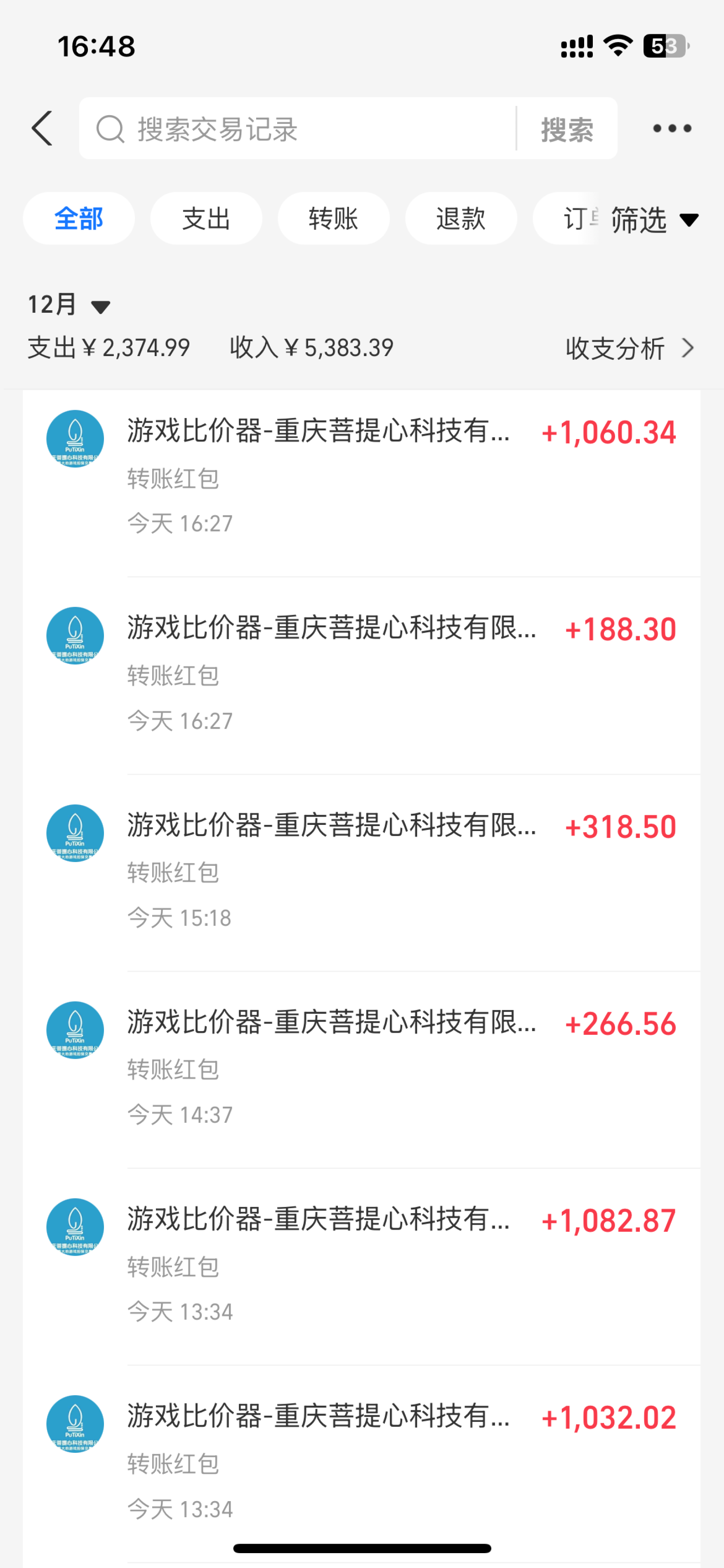Open the 收支分析 analysis page
The image size is (724, 1568).
click(x=615, y=348)
